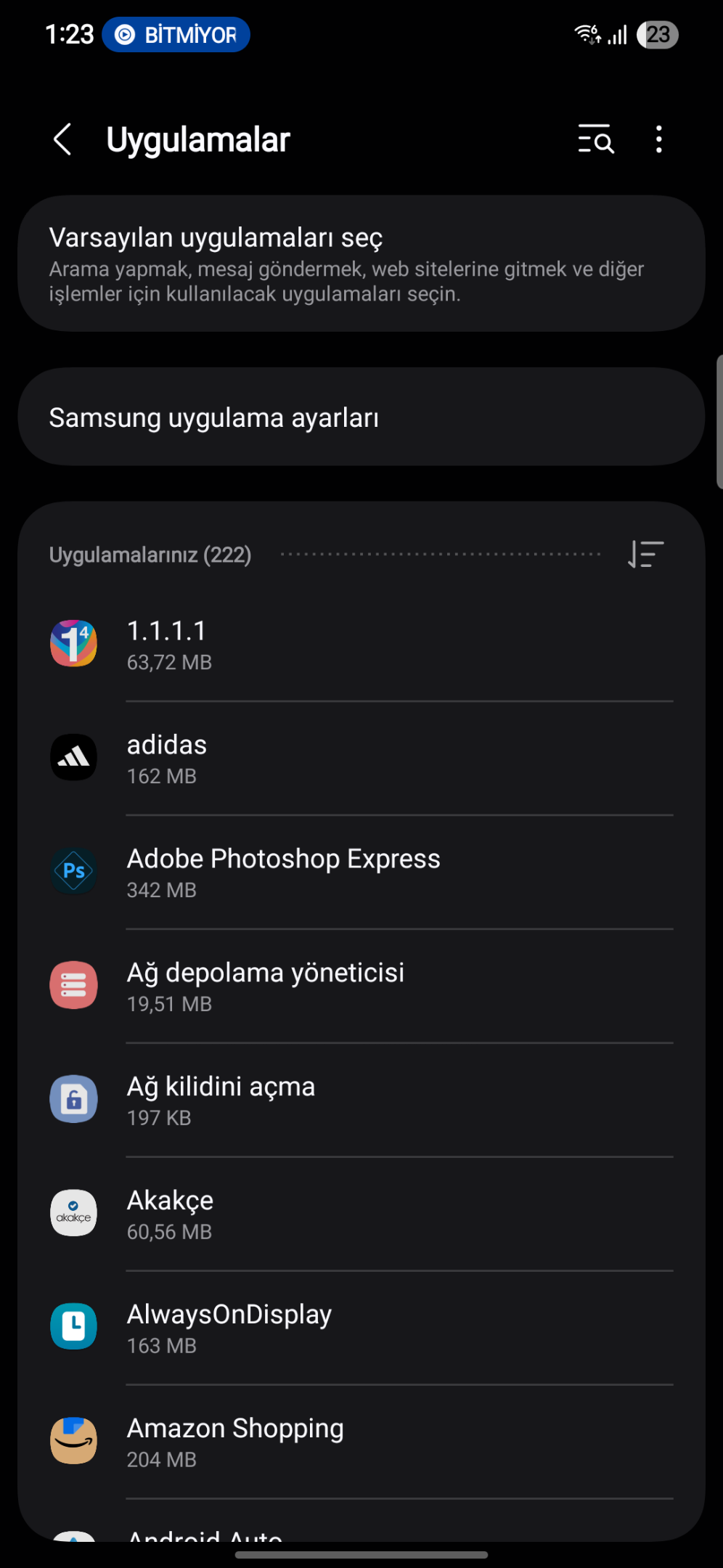Tap the sort icon next to Uygulamalarınız
Screen dimensions: 723x1568
point(645,555)
